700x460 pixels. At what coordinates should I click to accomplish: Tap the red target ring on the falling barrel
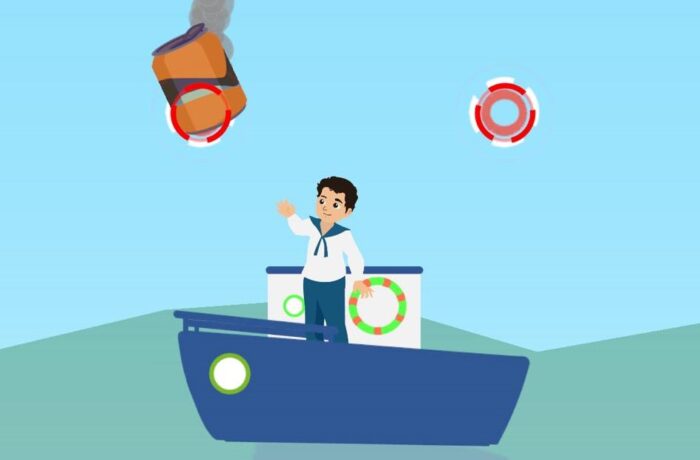coord(200,113)
